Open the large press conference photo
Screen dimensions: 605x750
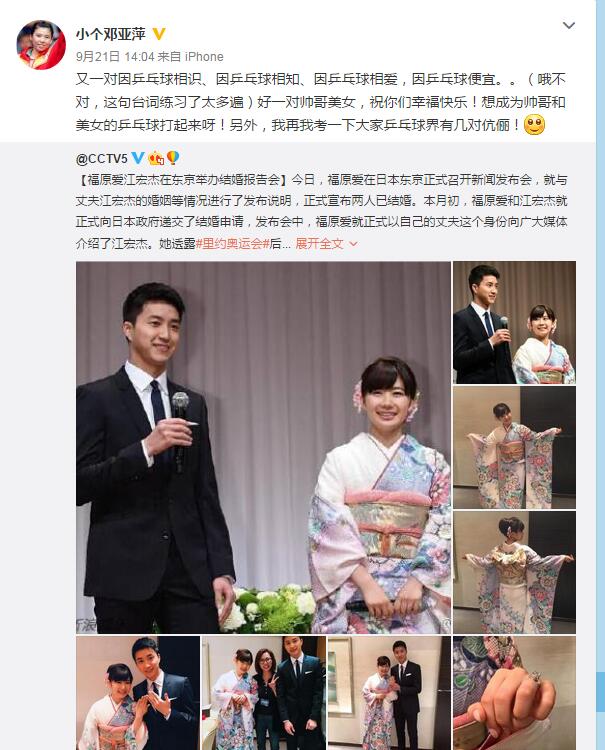point(263,446)
